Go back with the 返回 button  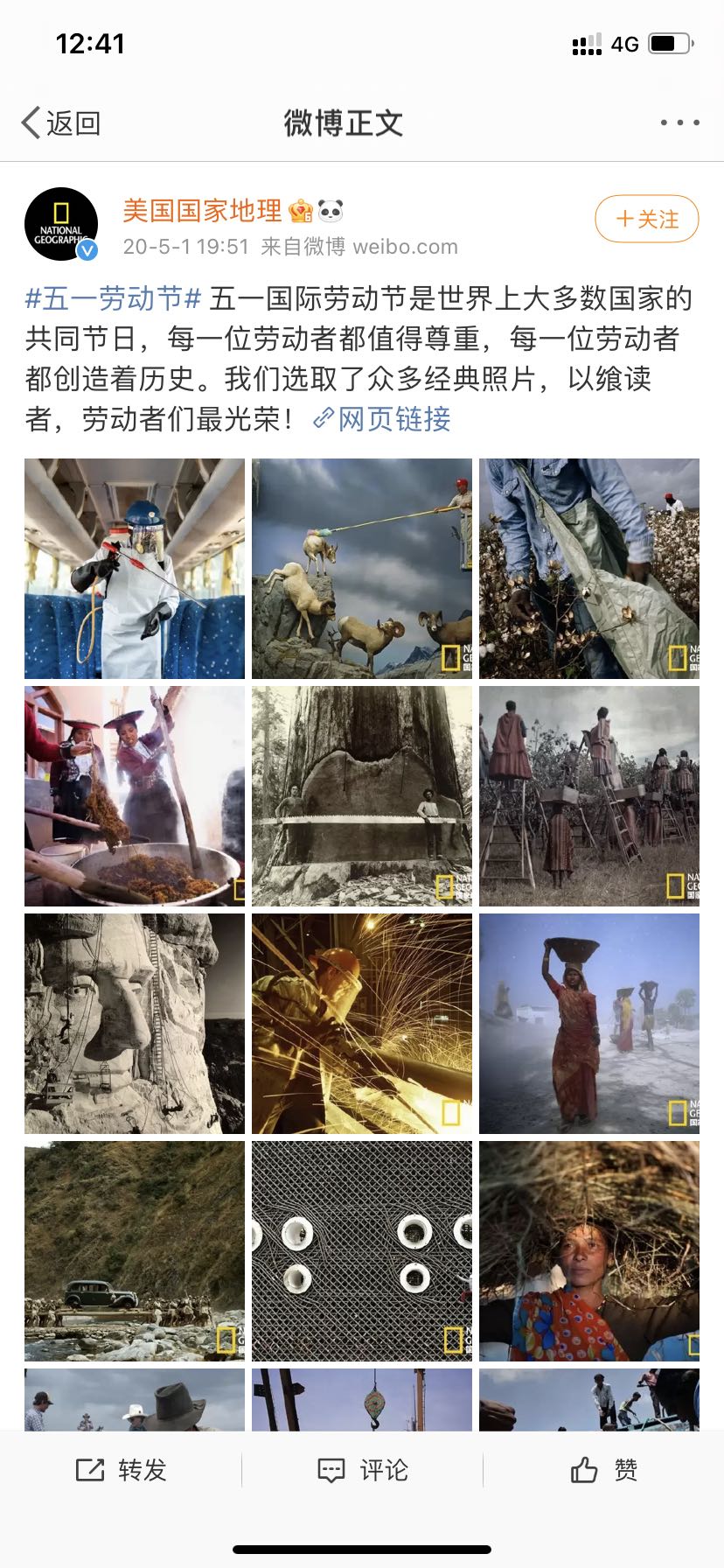coord(61,123)
